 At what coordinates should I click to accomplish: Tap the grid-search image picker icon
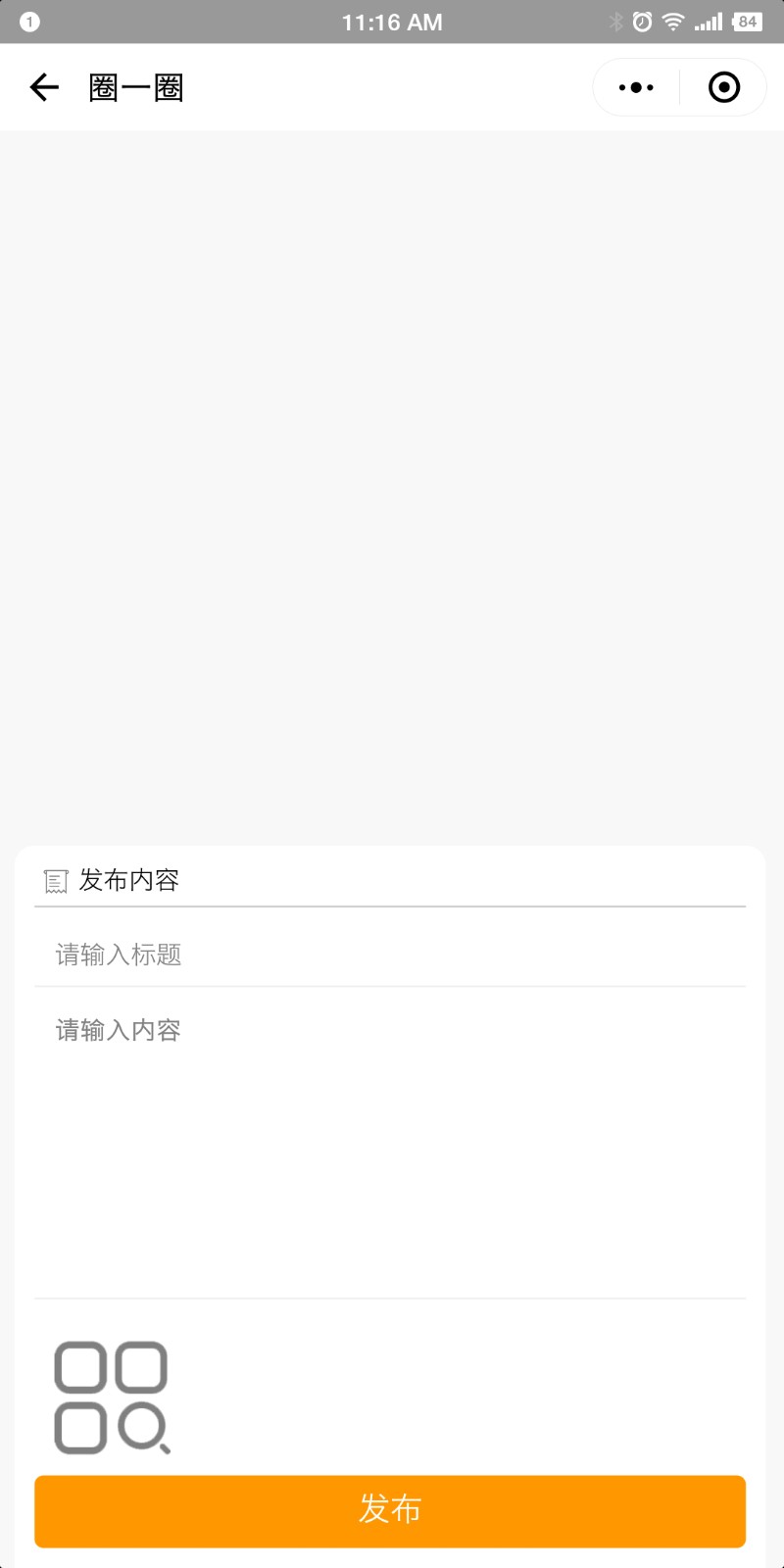[112, 1397]
